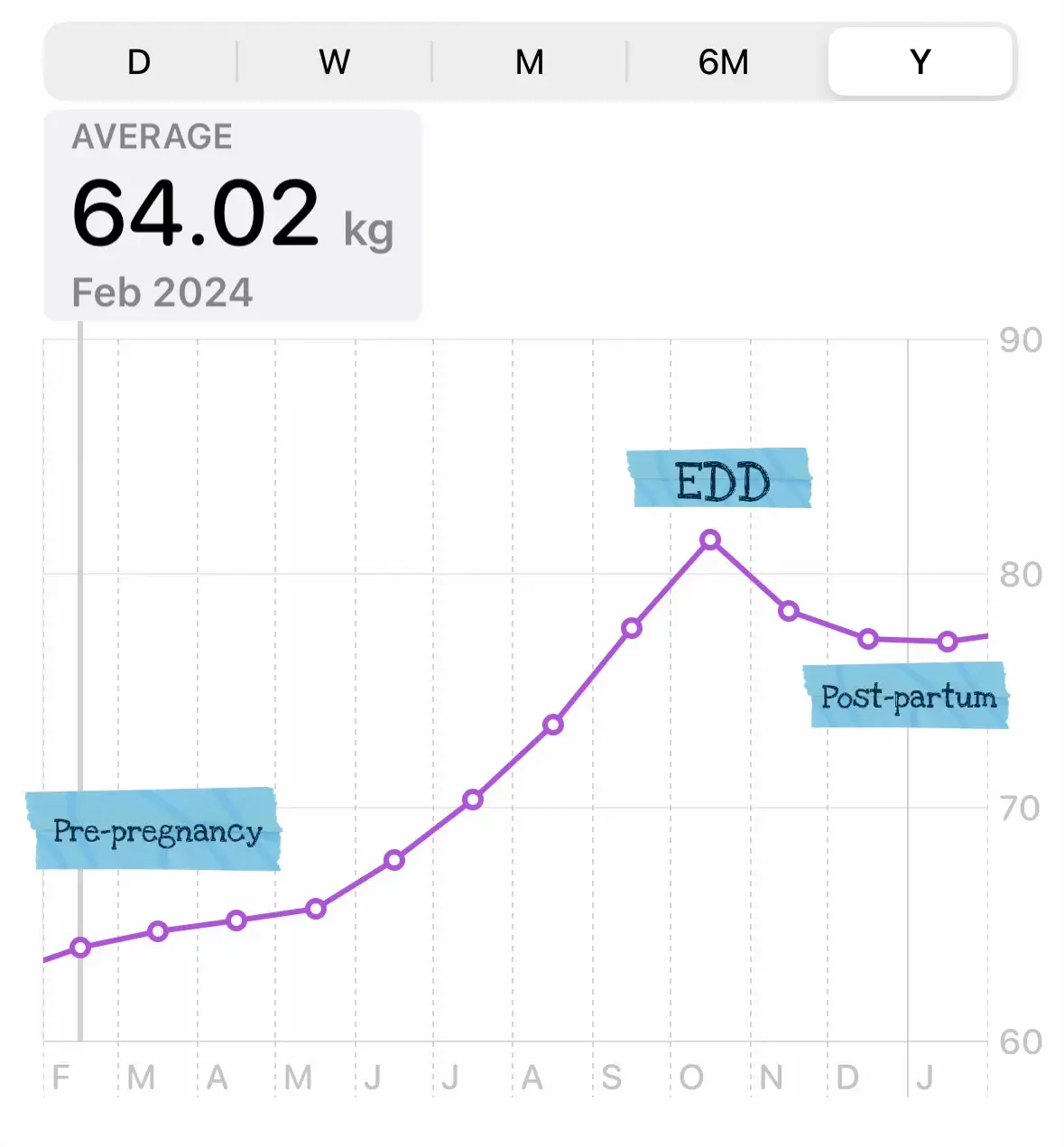Show the 6M range
The height and width of the screenshot is (1147, 1064).
click(x=724, y=62)
